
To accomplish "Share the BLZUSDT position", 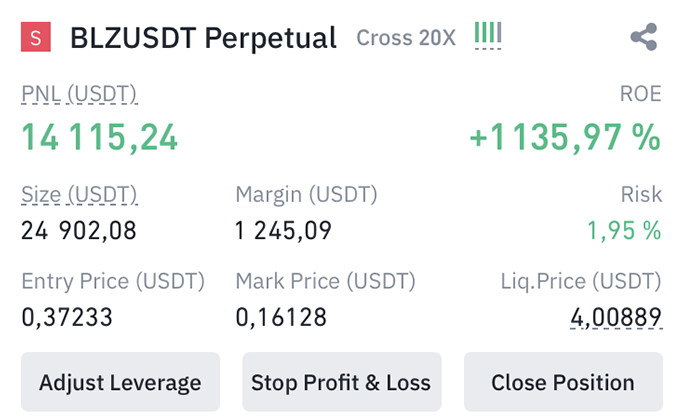I will tap(644, 38).
